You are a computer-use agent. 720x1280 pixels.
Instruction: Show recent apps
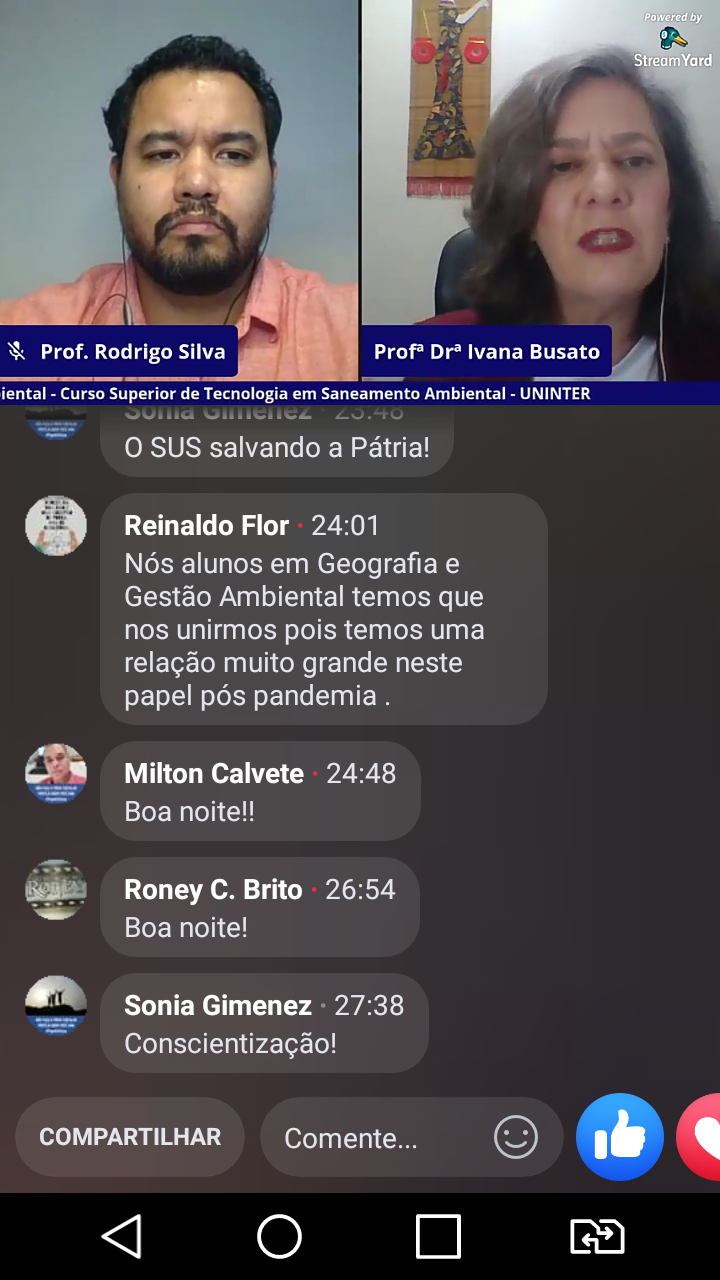point(438,1236)
